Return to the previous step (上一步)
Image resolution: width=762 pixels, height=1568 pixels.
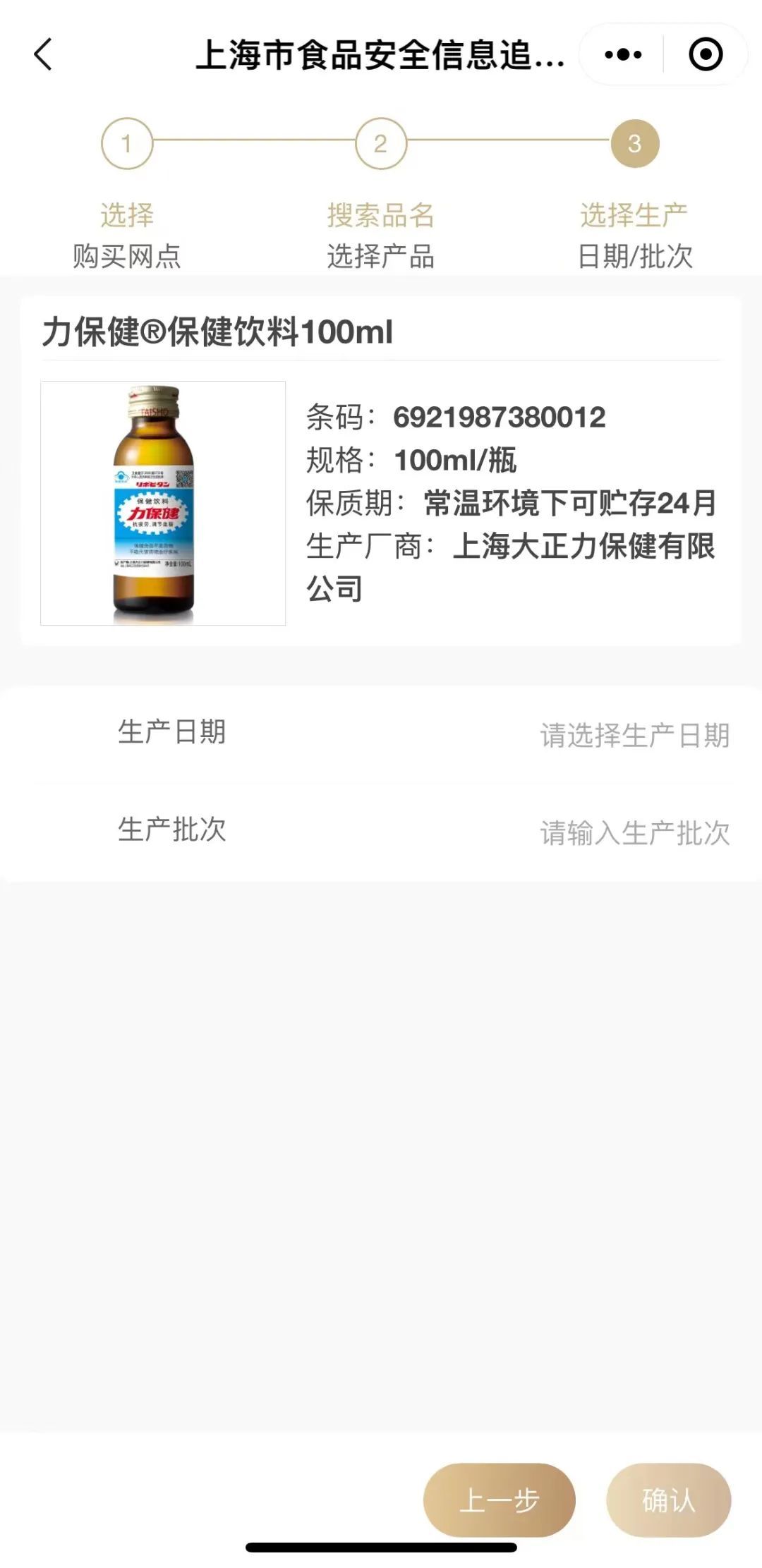(x=499, y=1500)
